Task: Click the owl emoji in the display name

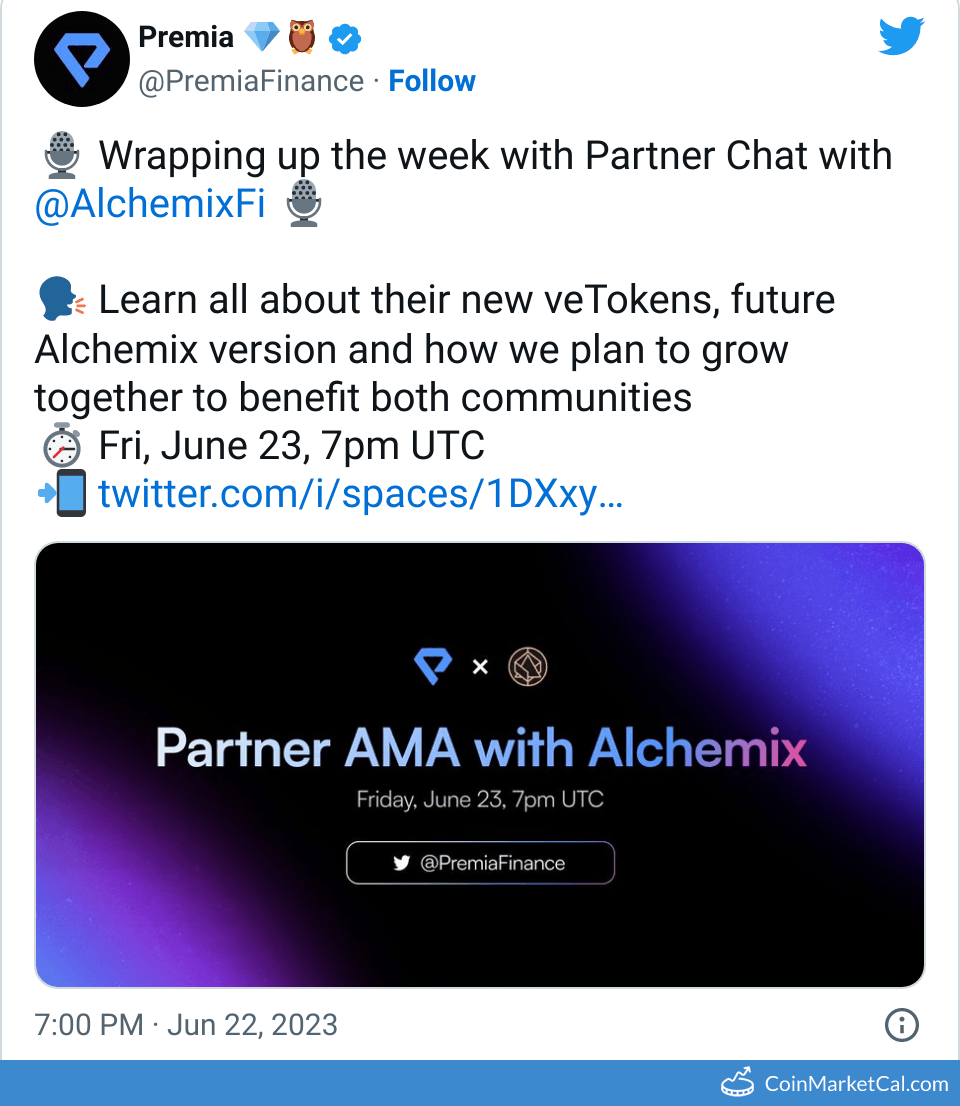Action: [301, 35]
